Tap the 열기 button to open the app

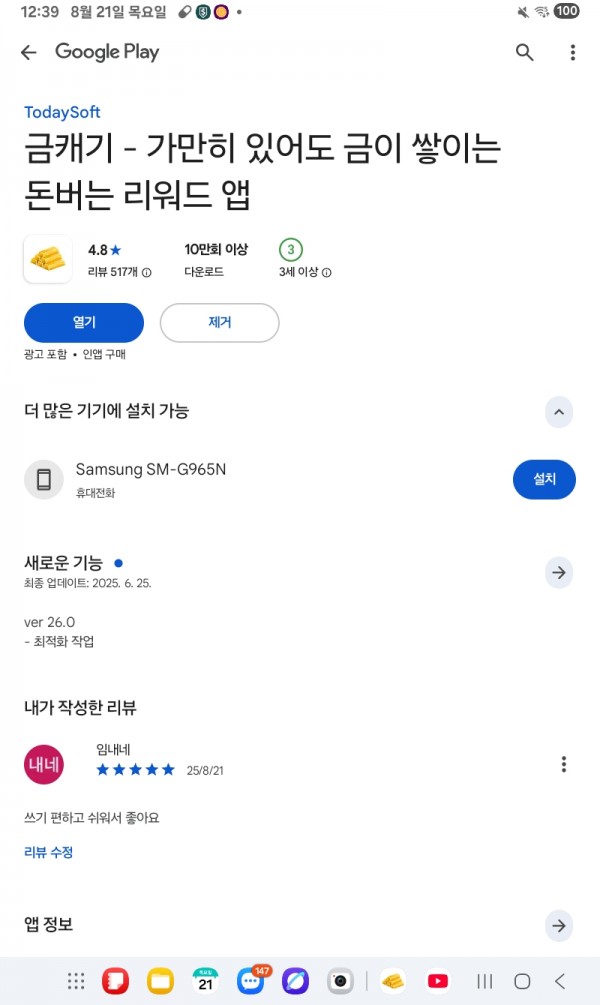tap(84, 322)
